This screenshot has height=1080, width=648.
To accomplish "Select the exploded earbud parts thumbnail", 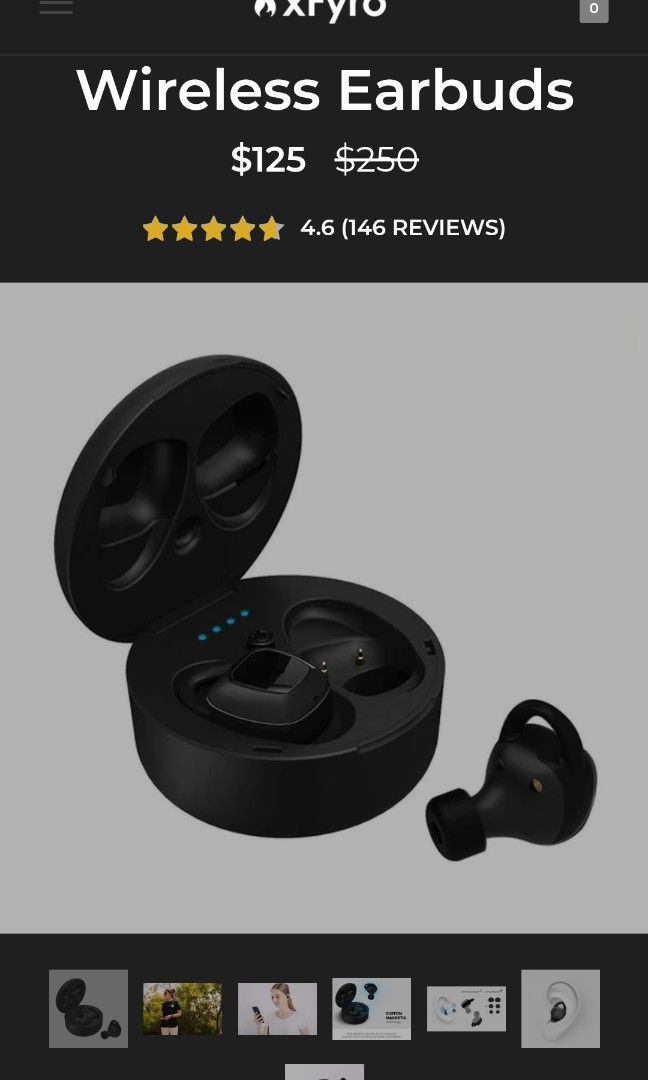I will pyautogui.click(x=466, y=1008).
